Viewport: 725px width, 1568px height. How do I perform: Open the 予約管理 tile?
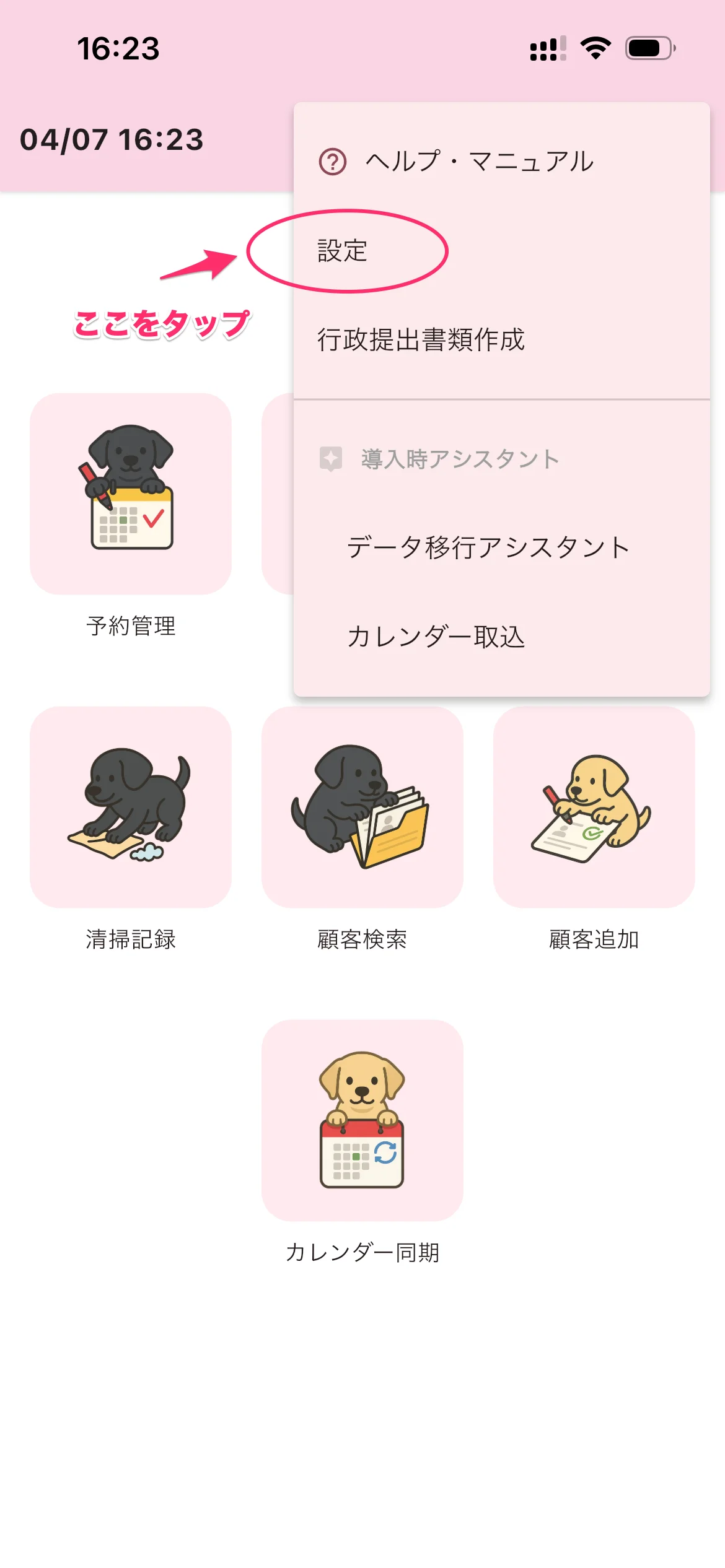pos(131,494)
